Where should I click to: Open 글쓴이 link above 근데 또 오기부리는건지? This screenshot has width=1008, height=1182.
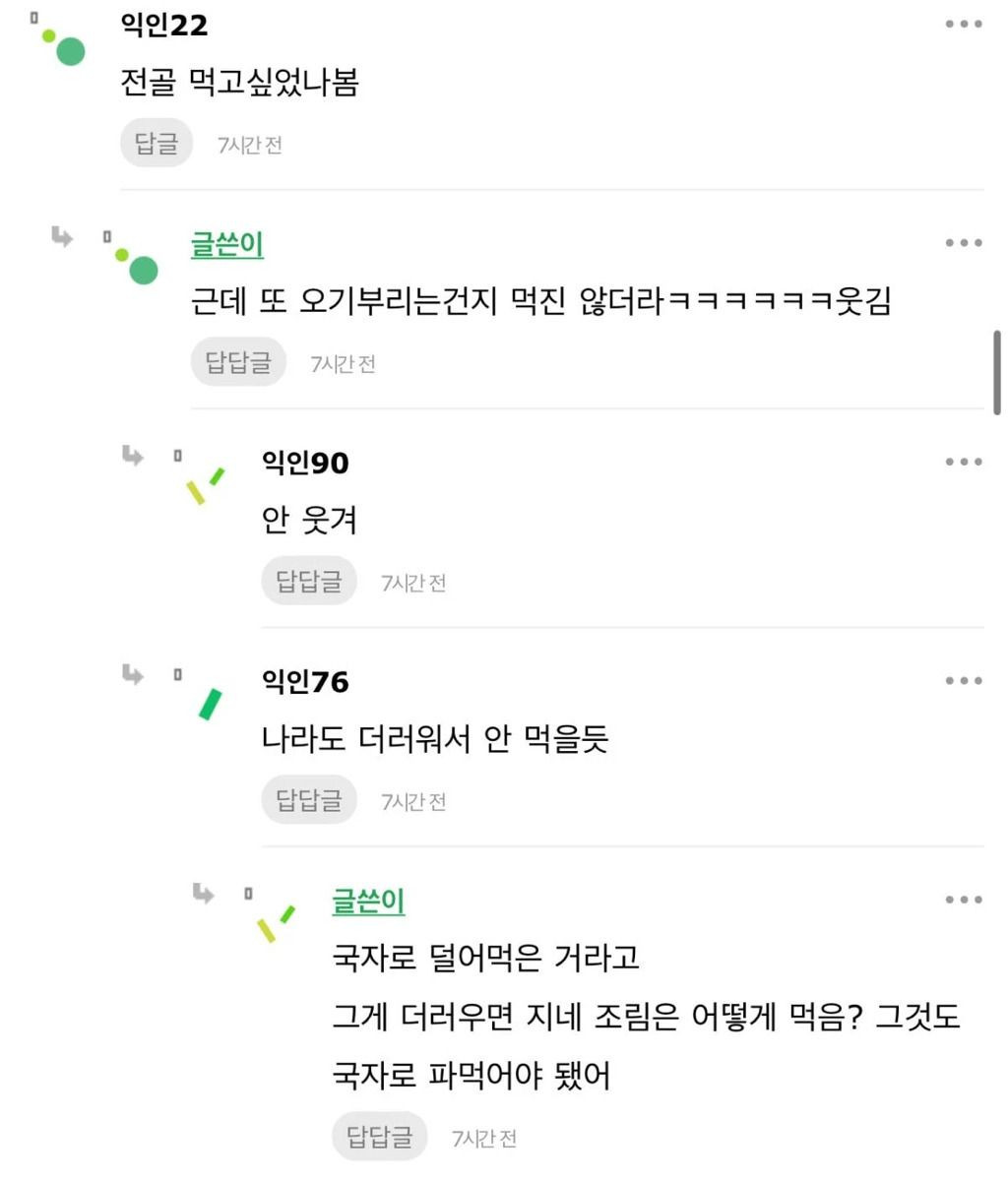tap(227, 244)
